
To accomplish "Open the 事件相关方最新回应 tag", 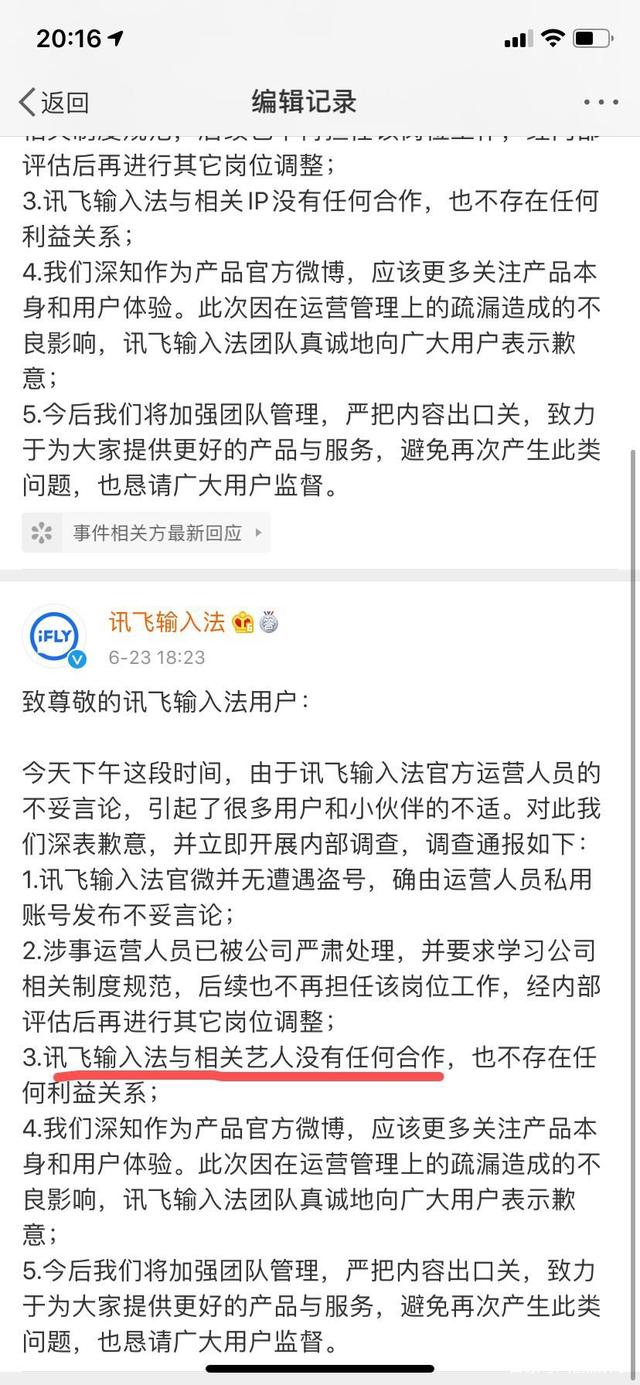I will click(x=146, y=533).
